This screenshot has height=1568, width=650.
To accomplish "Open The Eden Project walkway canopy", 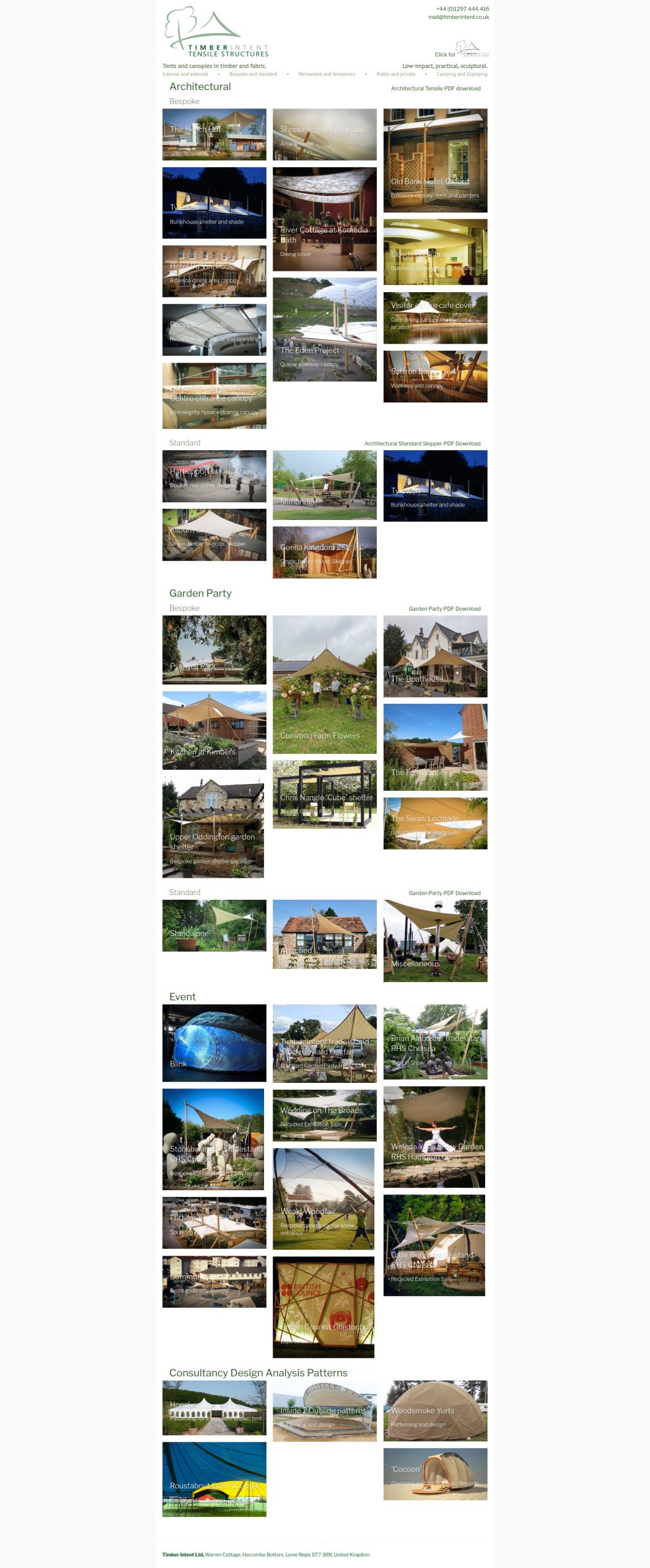I will click(324, 330).
